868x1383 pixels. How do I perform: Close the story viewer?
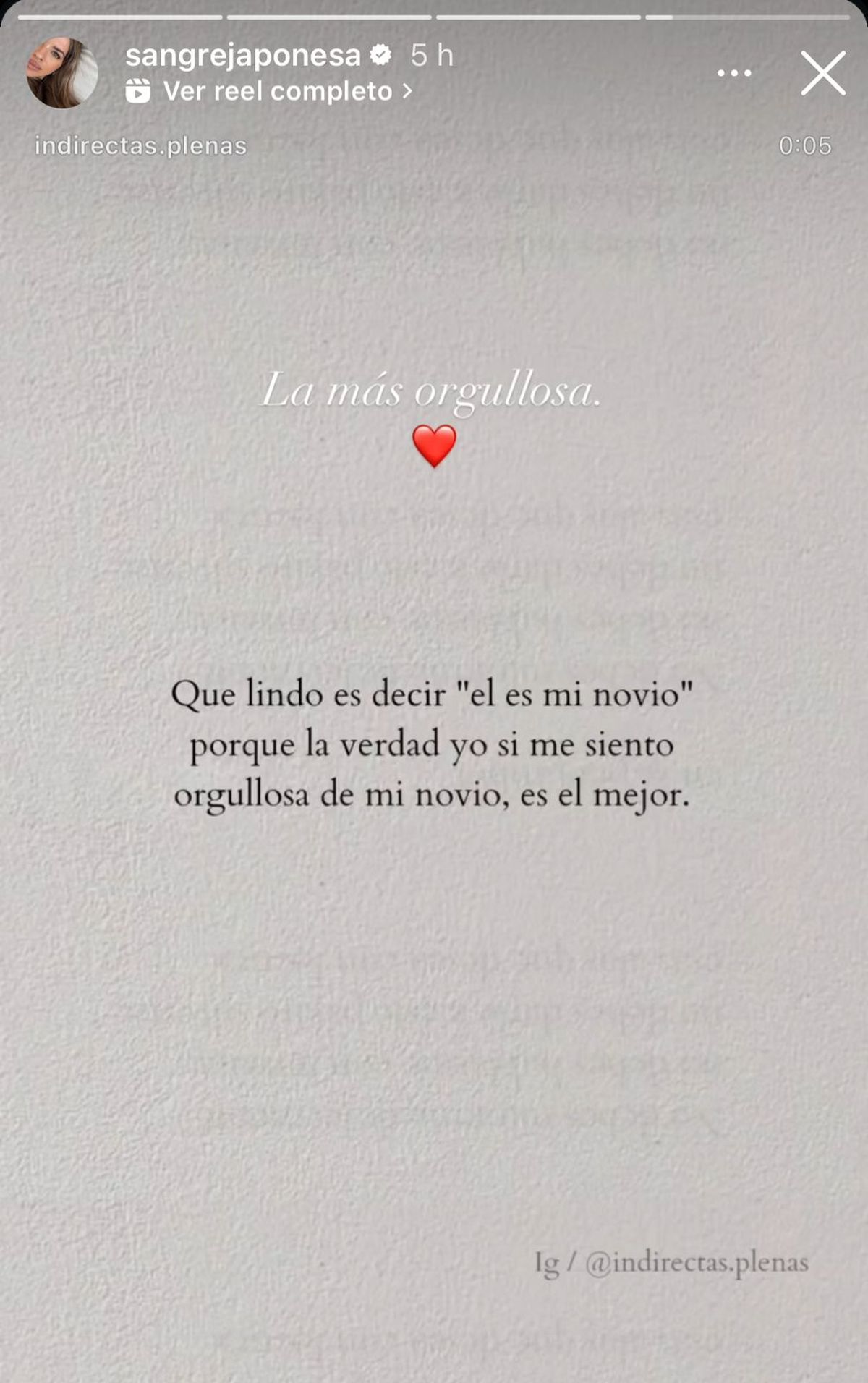(x=822, y=73)
